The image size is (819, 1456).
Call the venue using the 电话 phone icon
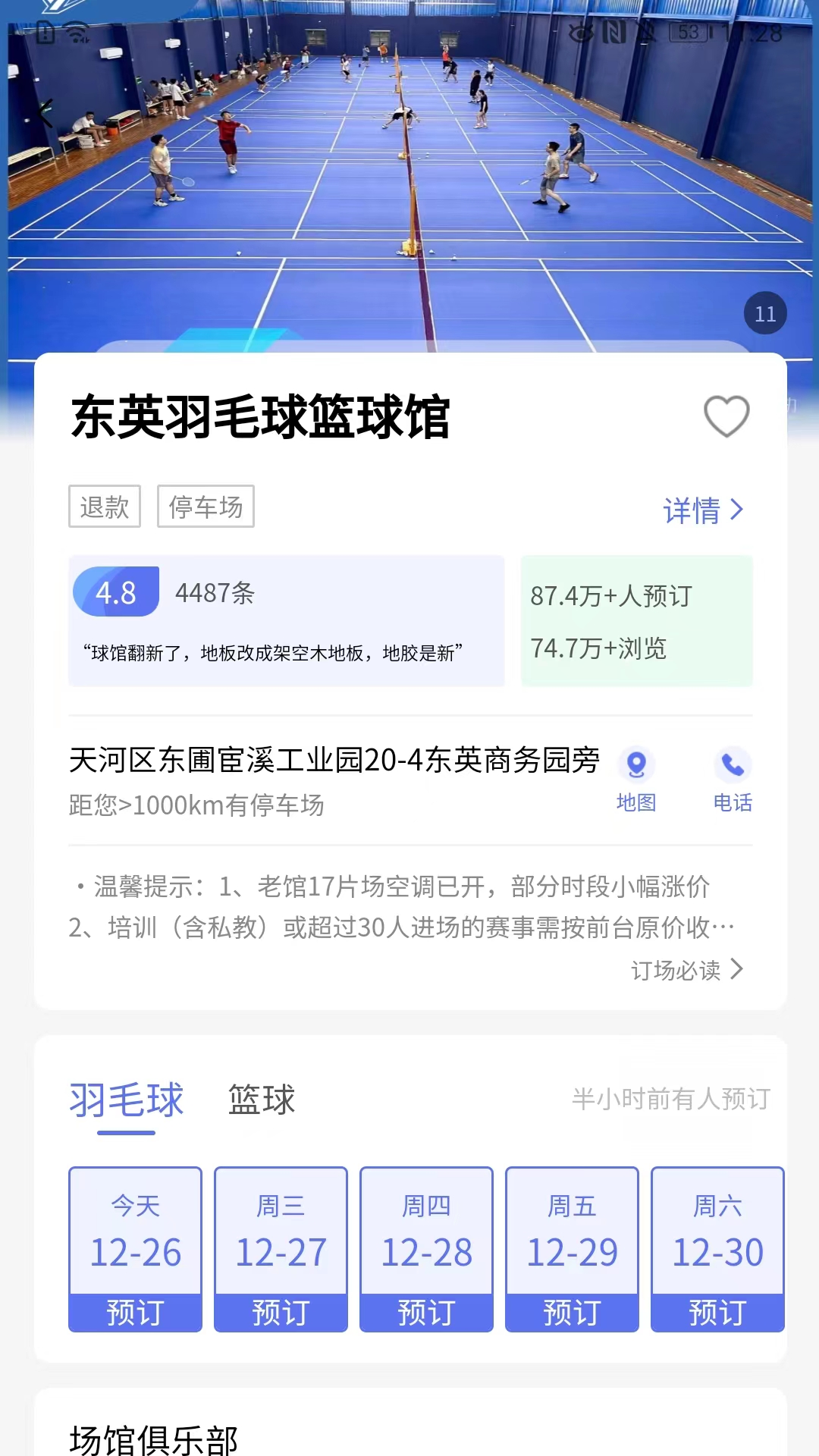click(x=733, y=766)
